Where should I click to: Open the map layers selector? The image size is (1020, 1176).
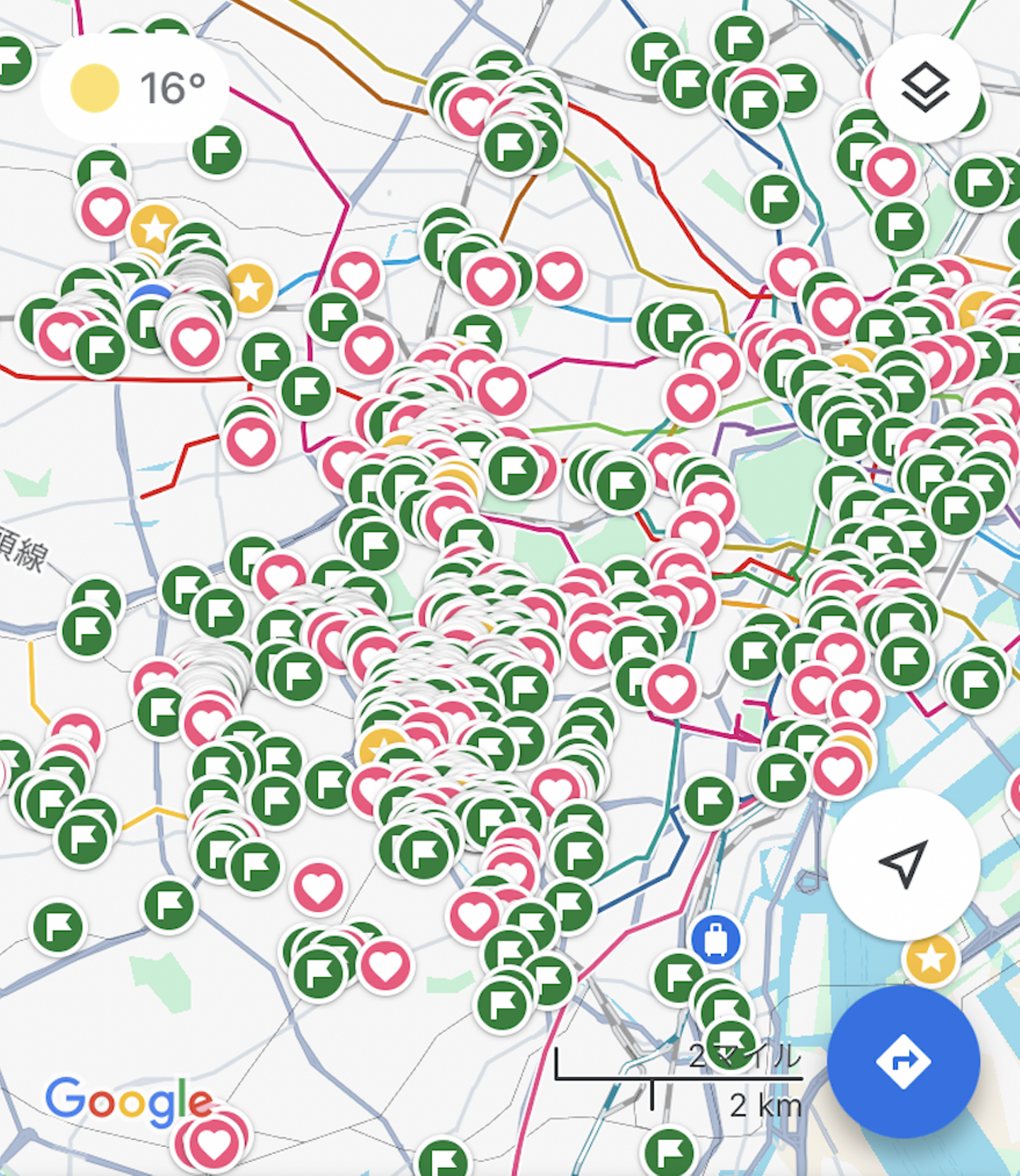pos(924,88)
